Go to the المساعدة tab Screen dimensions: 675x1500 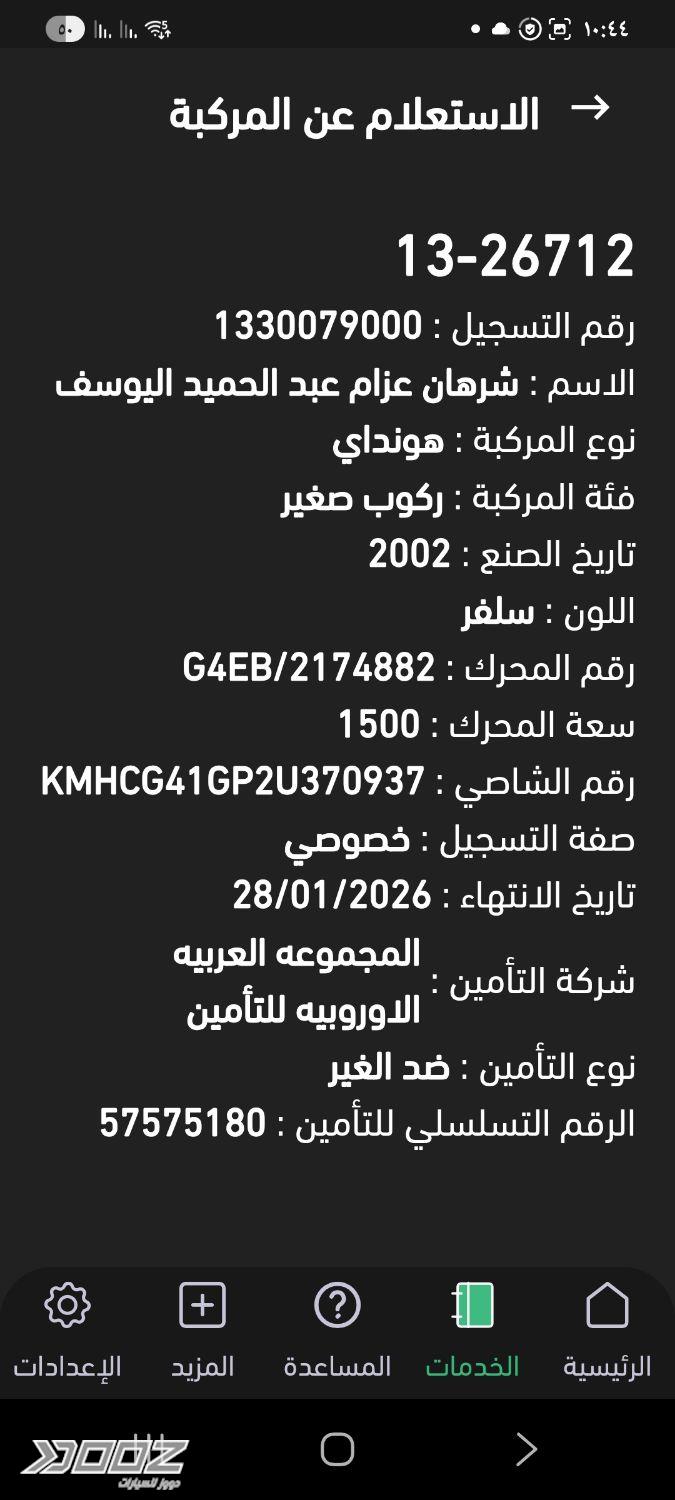337,1328
